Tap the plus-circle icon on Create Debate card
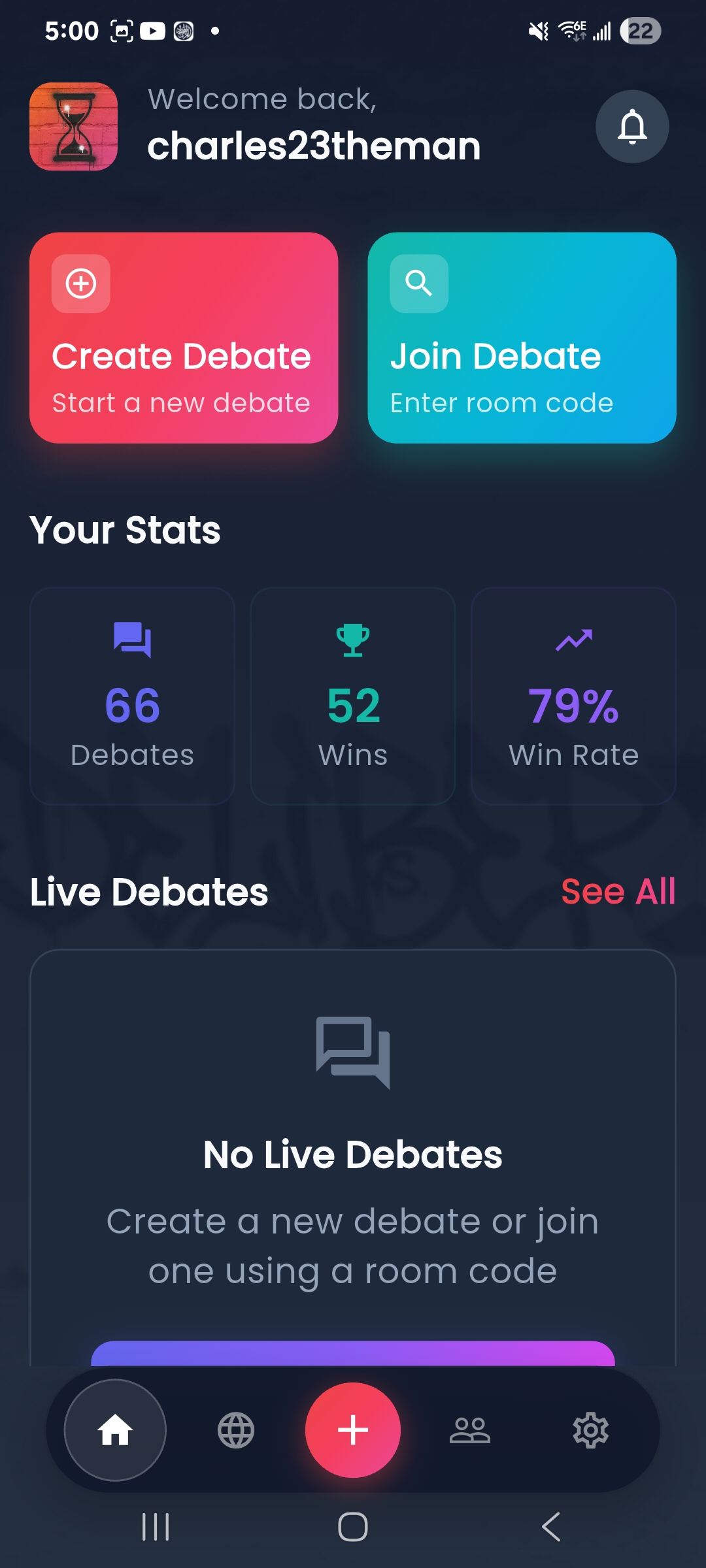Viewport: 706px width, 1568px height. click(x=80, y=284)
